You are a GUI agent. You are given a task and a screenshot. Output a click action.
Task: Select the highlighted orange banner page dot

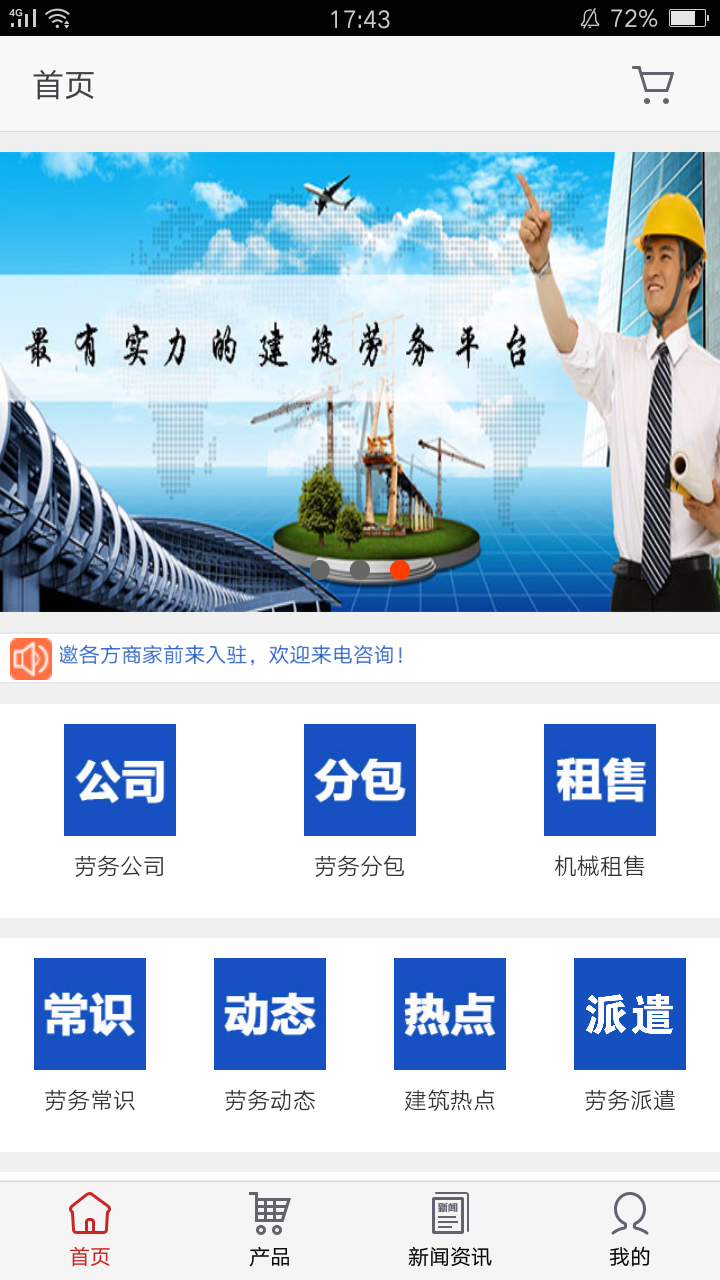point(400,570)
